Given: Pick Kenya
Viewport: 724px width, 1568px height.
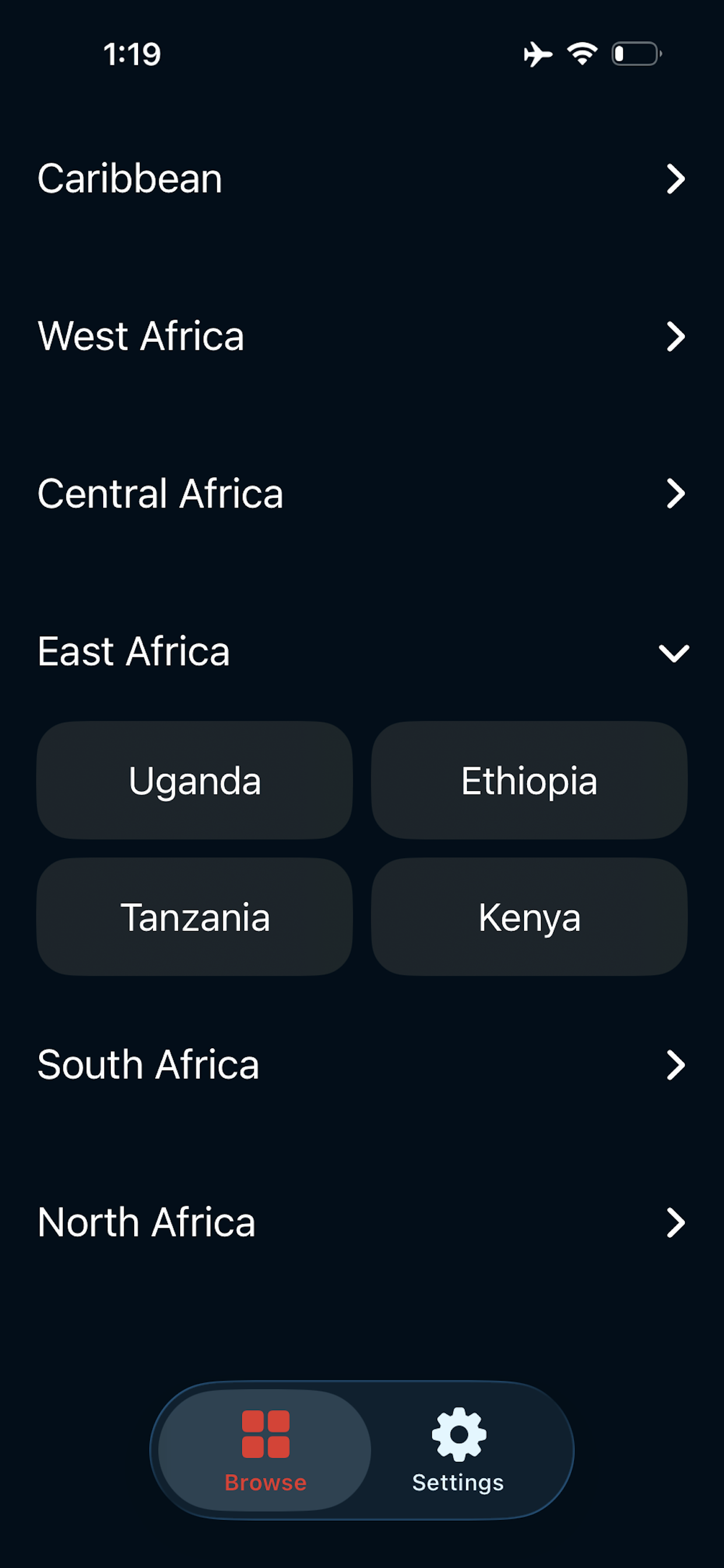Looking at the screenshot, I should [529, 916].
